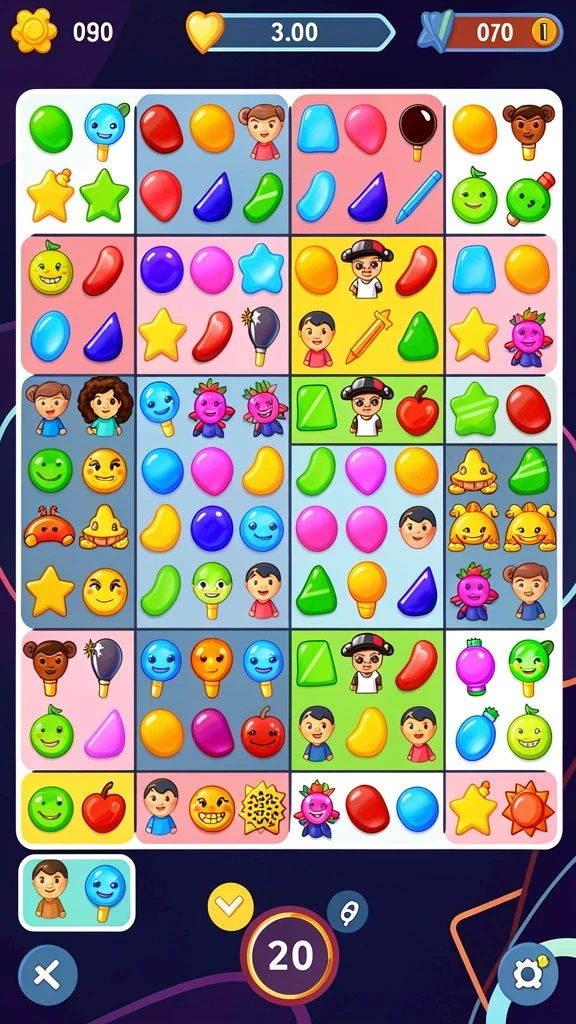Tap the red crab tile

[x=48, y=528]
